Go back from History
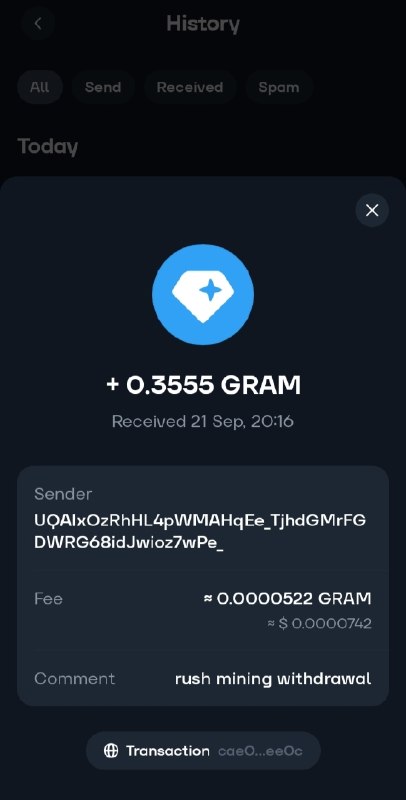Viewport: 406px width, 800px height. (x=38, y=23)
